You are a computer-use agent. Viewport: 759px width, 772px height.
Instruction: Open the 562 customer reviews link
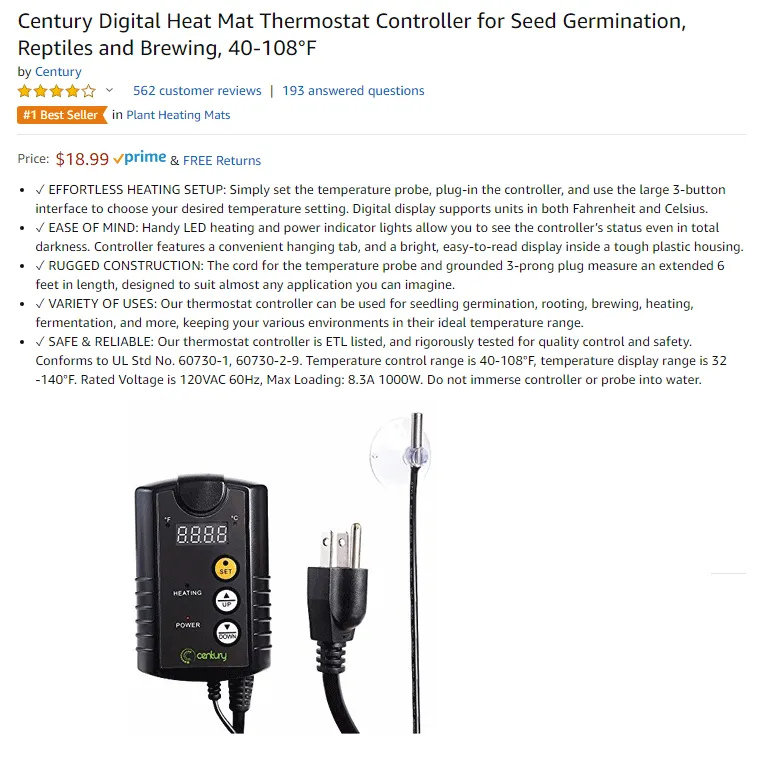(x=197, y=91)
